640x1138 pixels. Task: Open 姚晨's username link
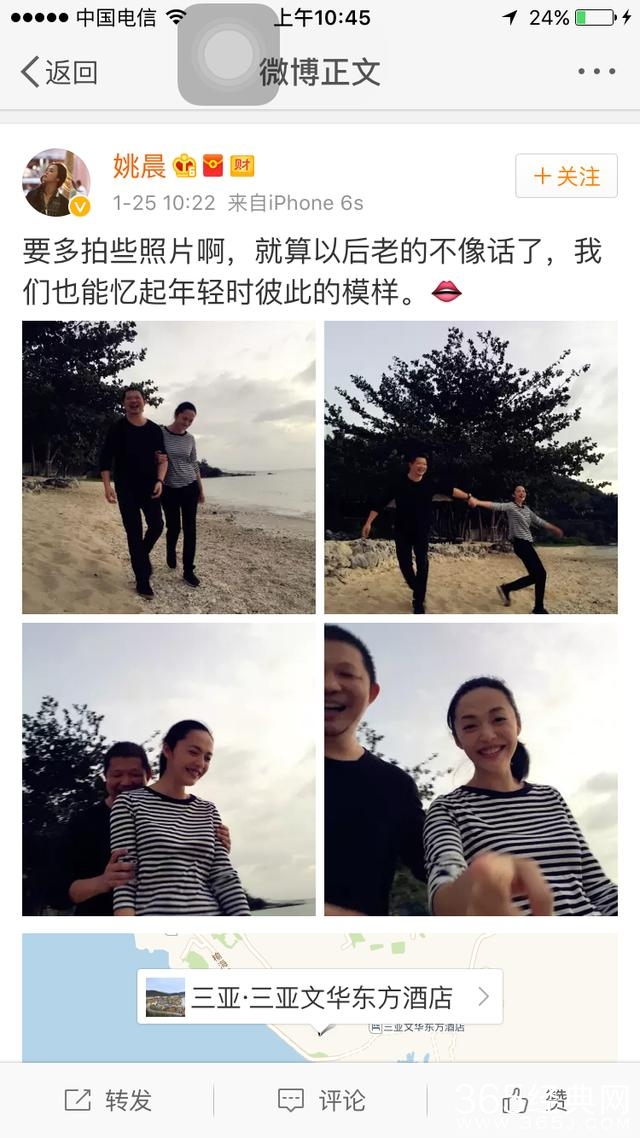tap(139, 165)
